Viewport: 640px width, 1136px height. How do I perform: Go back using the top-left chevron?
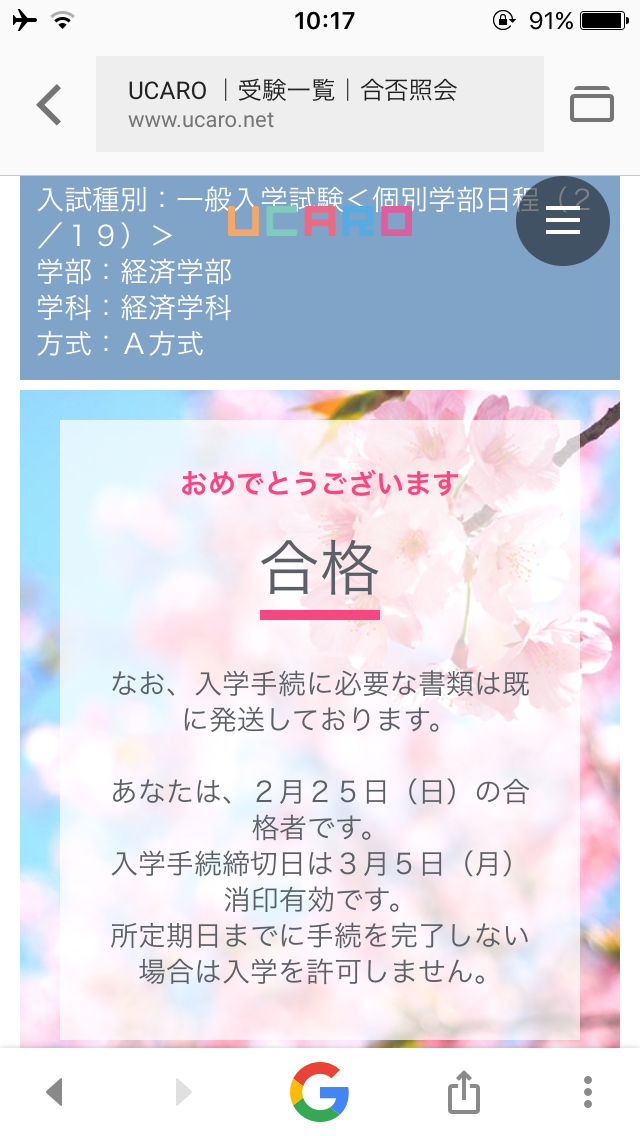click(x=49, y=105)
